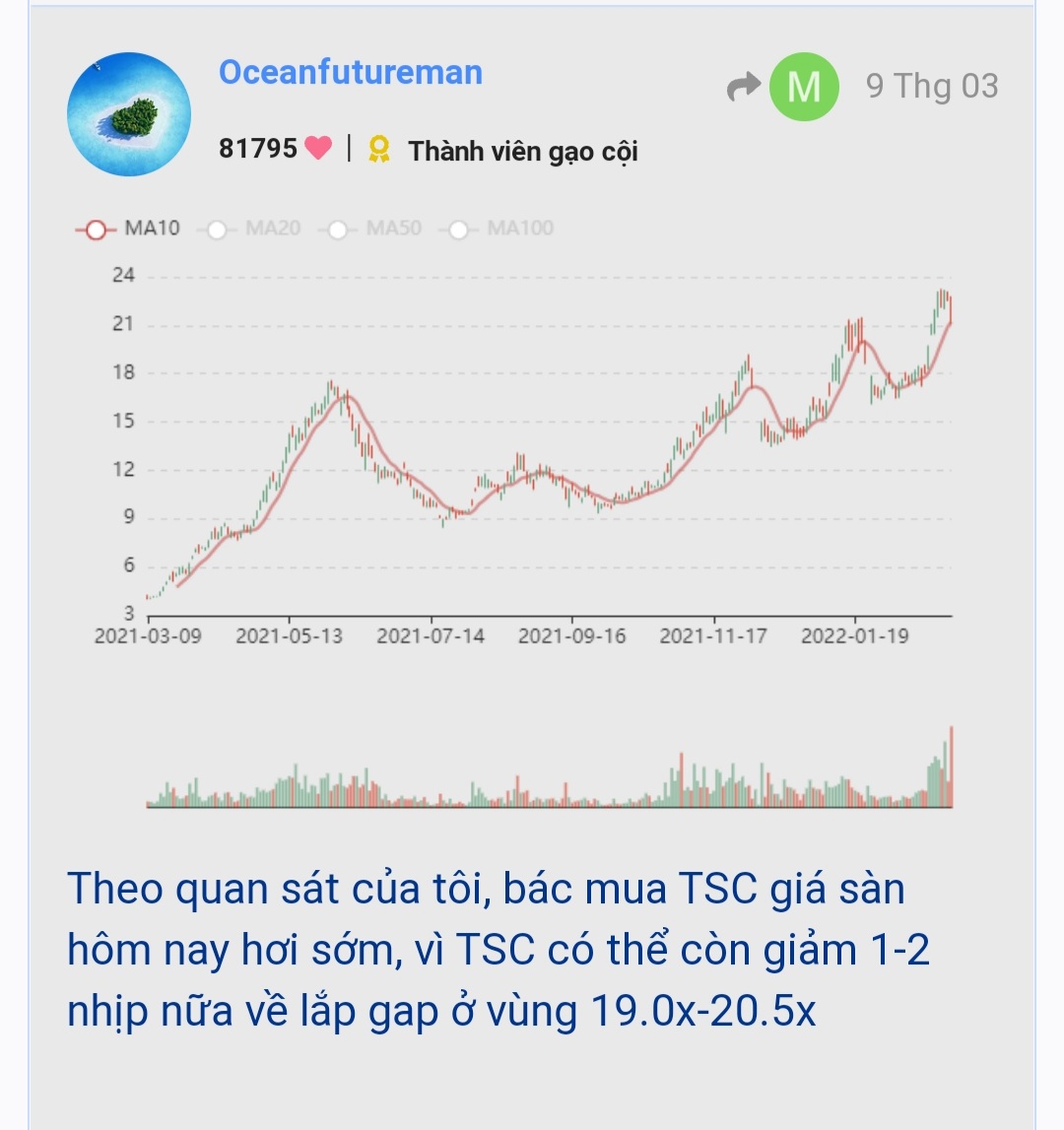
Task: Toggle the MA10 line on chart
Action: tap(129, 229)
